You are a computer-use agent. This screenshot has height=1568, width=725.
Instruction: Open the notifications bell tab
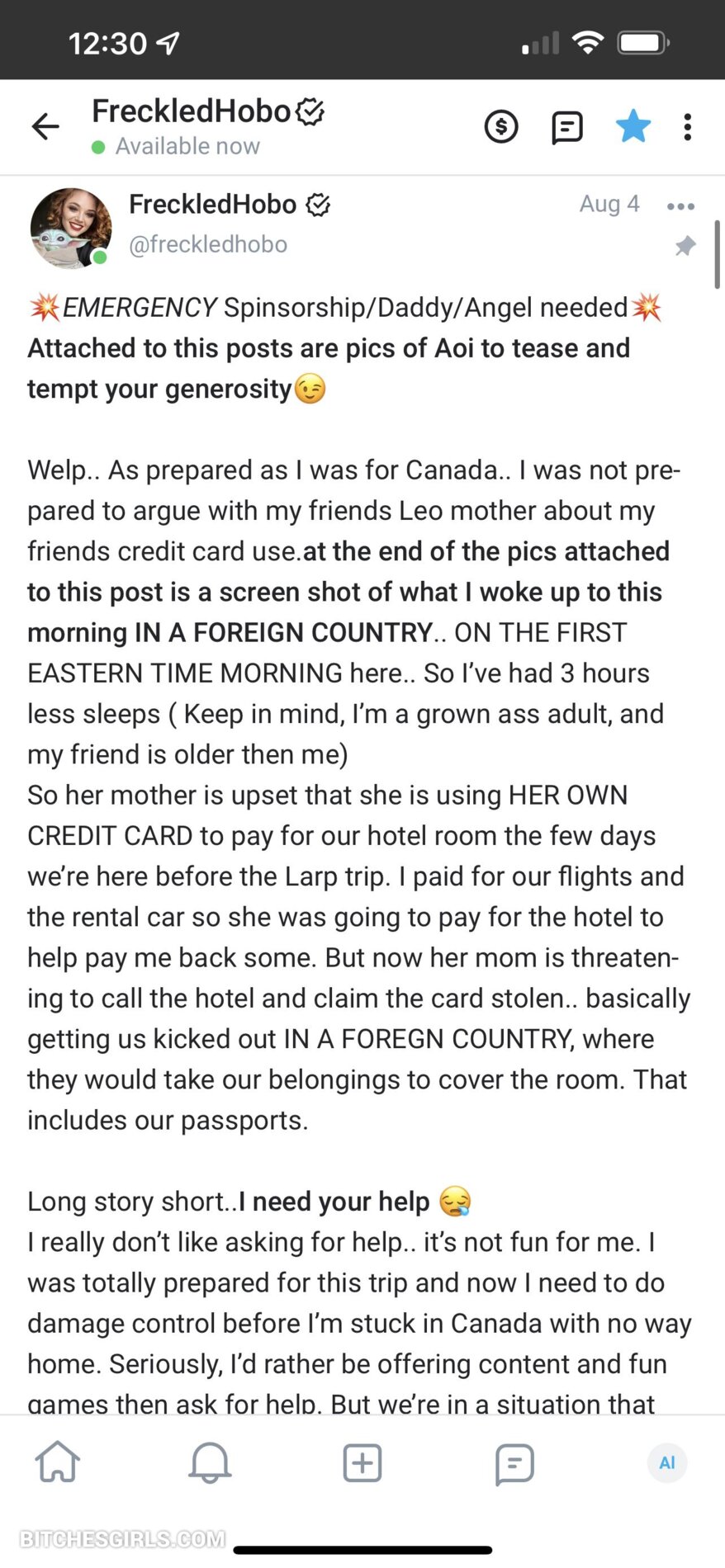210,1462
